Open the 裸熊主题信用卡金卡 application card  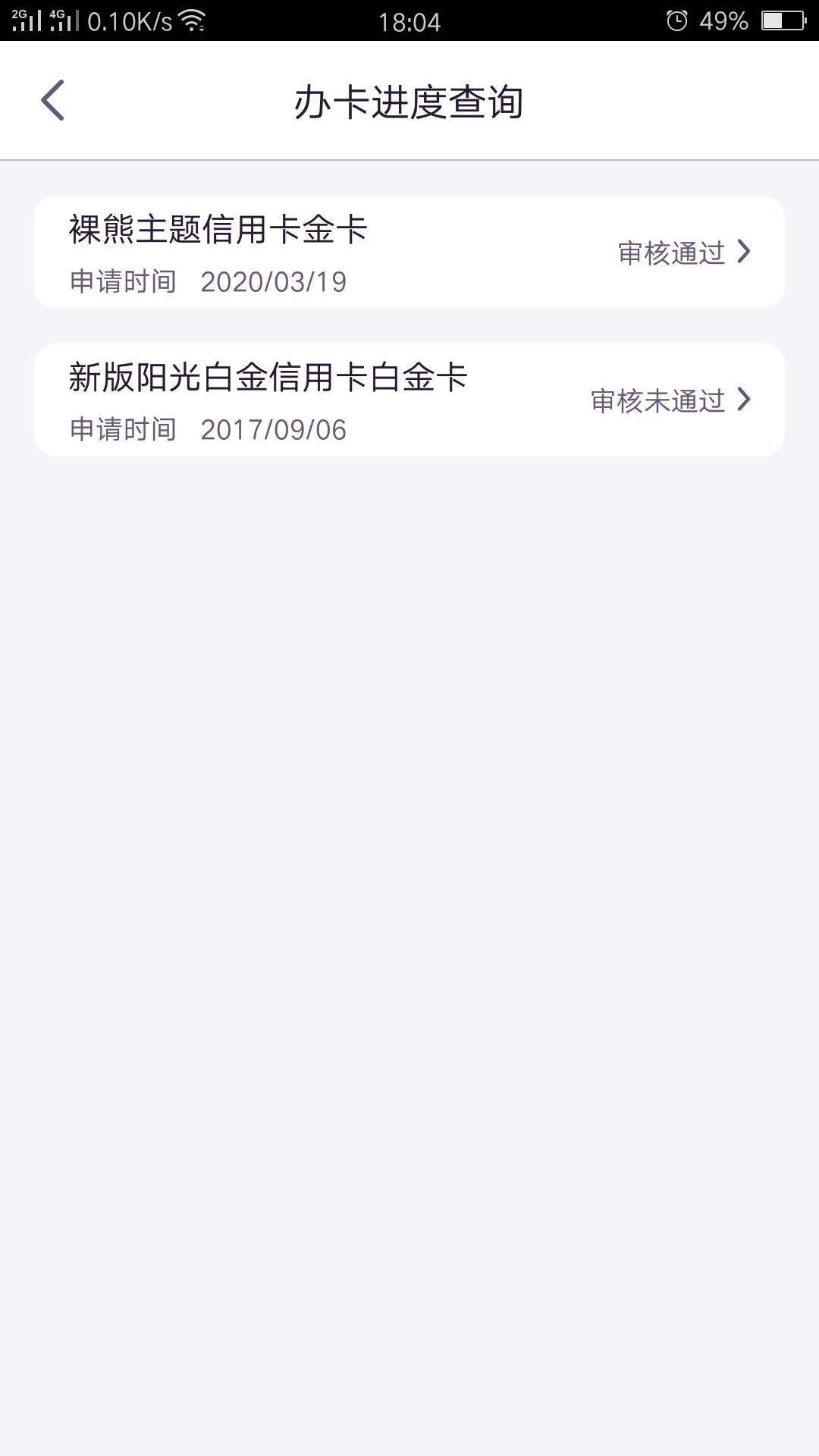(x=409, y=252)
